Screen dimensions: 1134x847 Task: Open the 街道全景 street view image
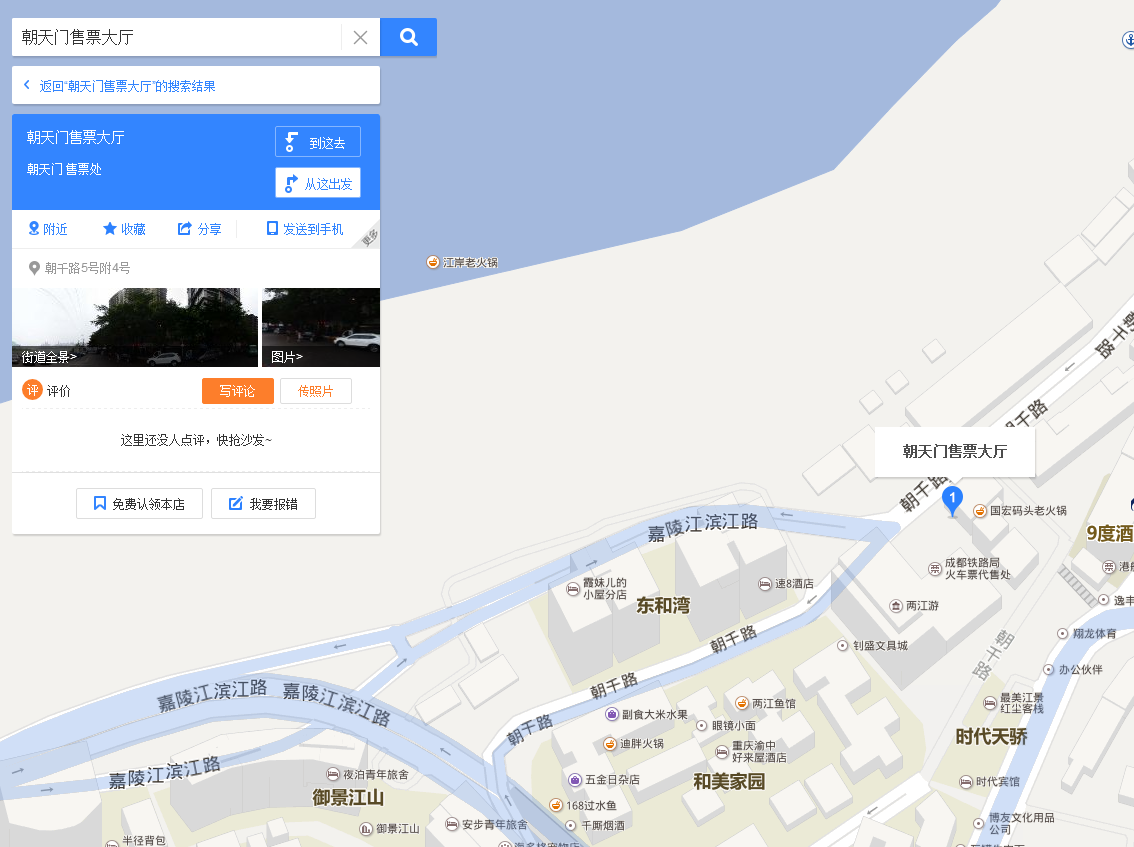pyautogui.click(x=134, y=327)
